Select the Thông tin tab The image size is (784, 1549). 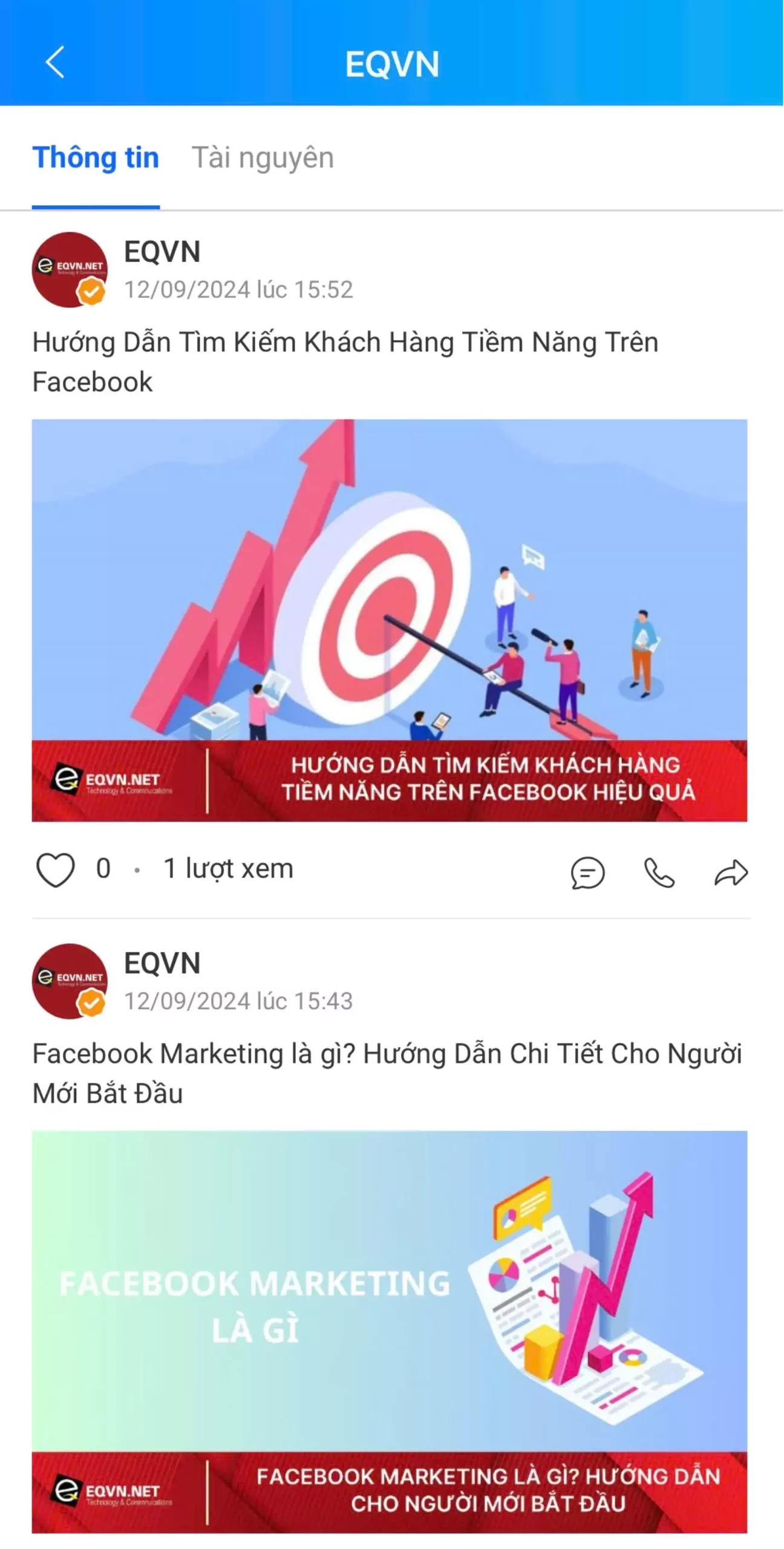coord(96,158)
